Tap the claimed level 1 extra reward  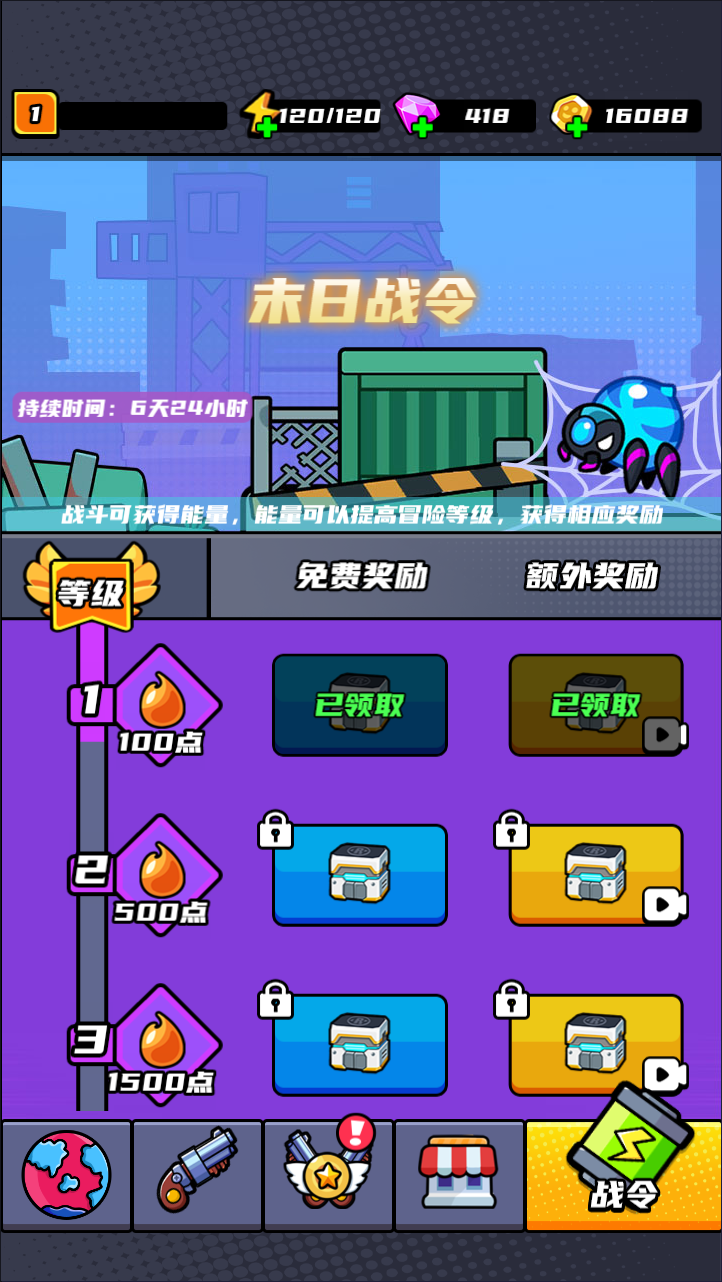tap(596, 705)
